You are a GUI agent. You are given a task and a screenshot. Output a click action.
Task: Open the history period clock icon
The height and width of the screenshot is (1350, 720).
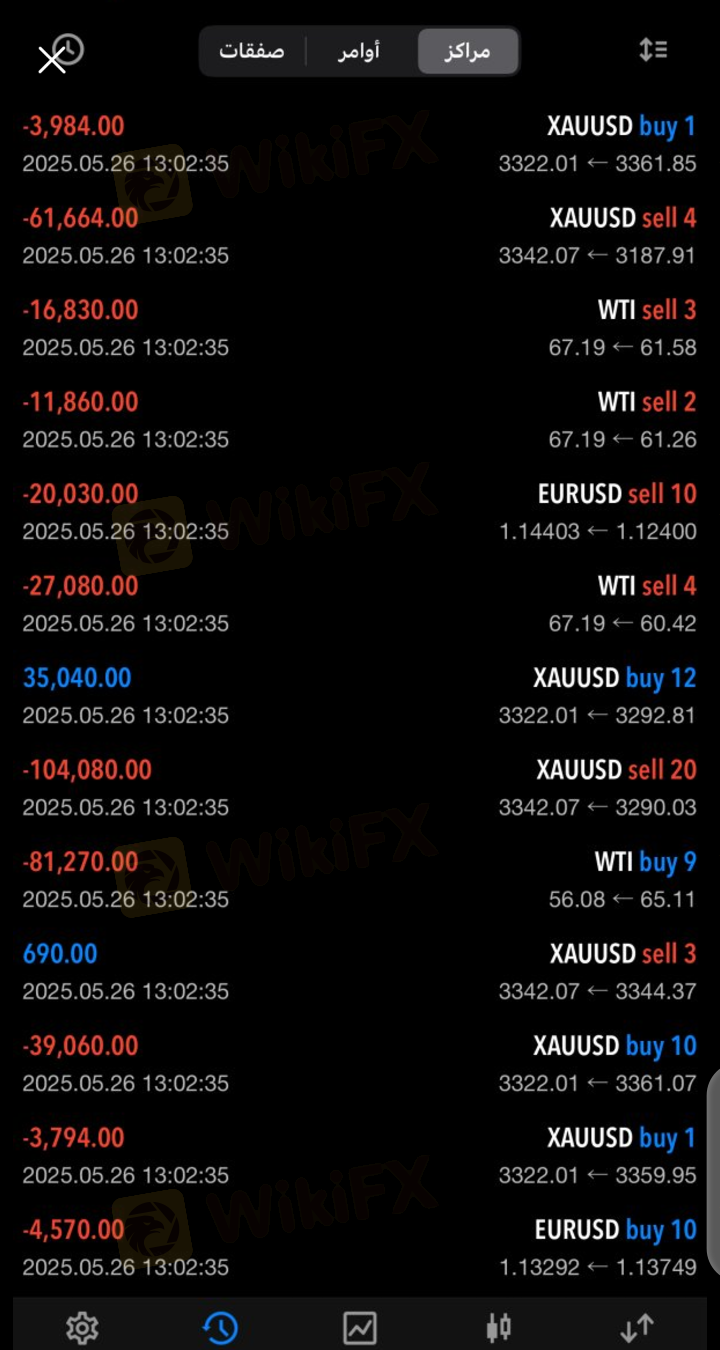coord(69,49)
